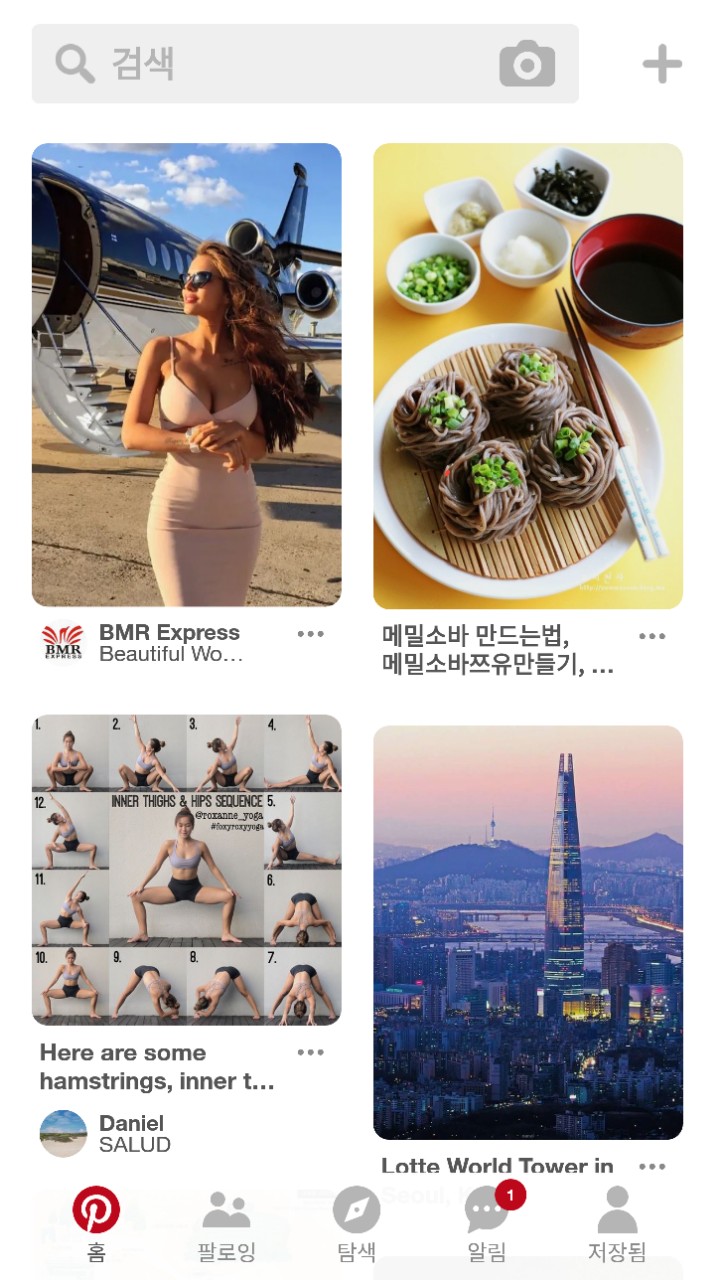
Task: Open the BMR Express jet pin
Action: (x=186, y=375)
